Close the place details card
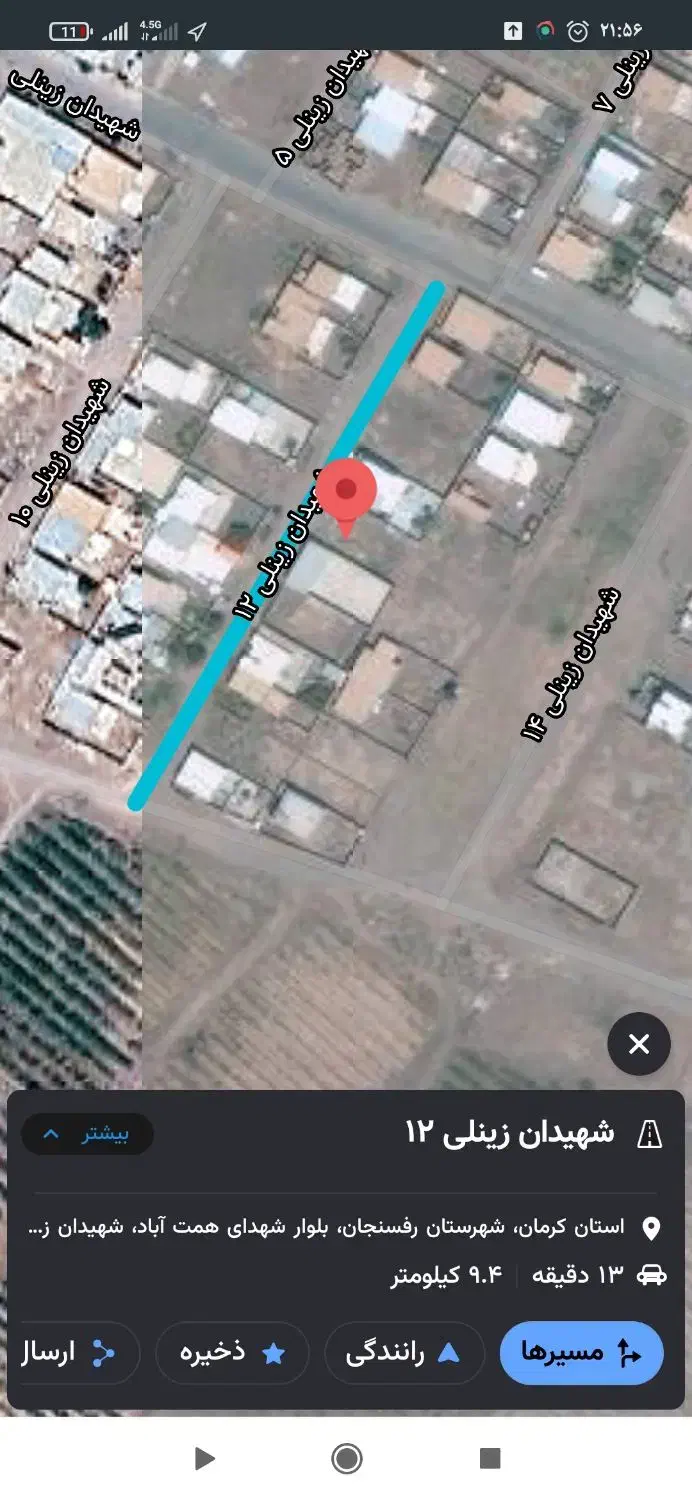The width and height of the screenshot is (692, 1500). point(639,1044)
